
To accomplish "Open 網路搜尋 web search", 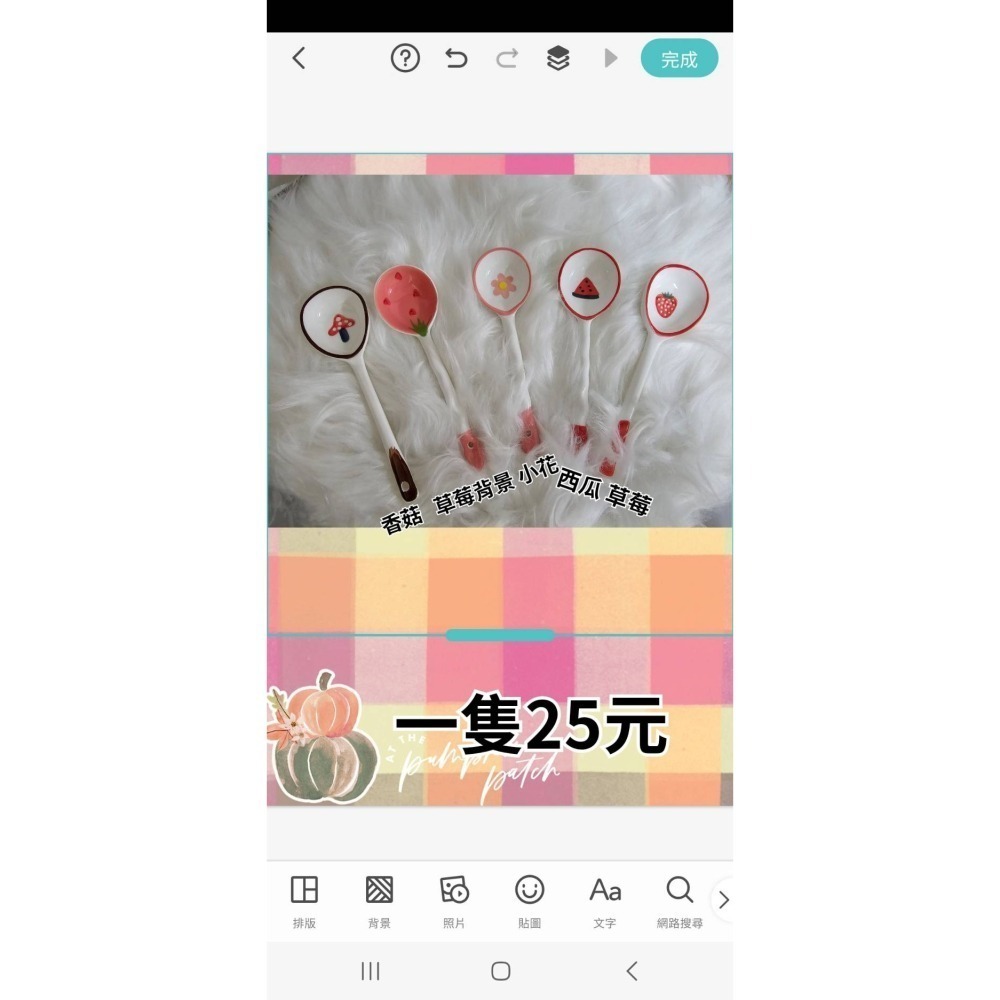I will pos(679,900).
